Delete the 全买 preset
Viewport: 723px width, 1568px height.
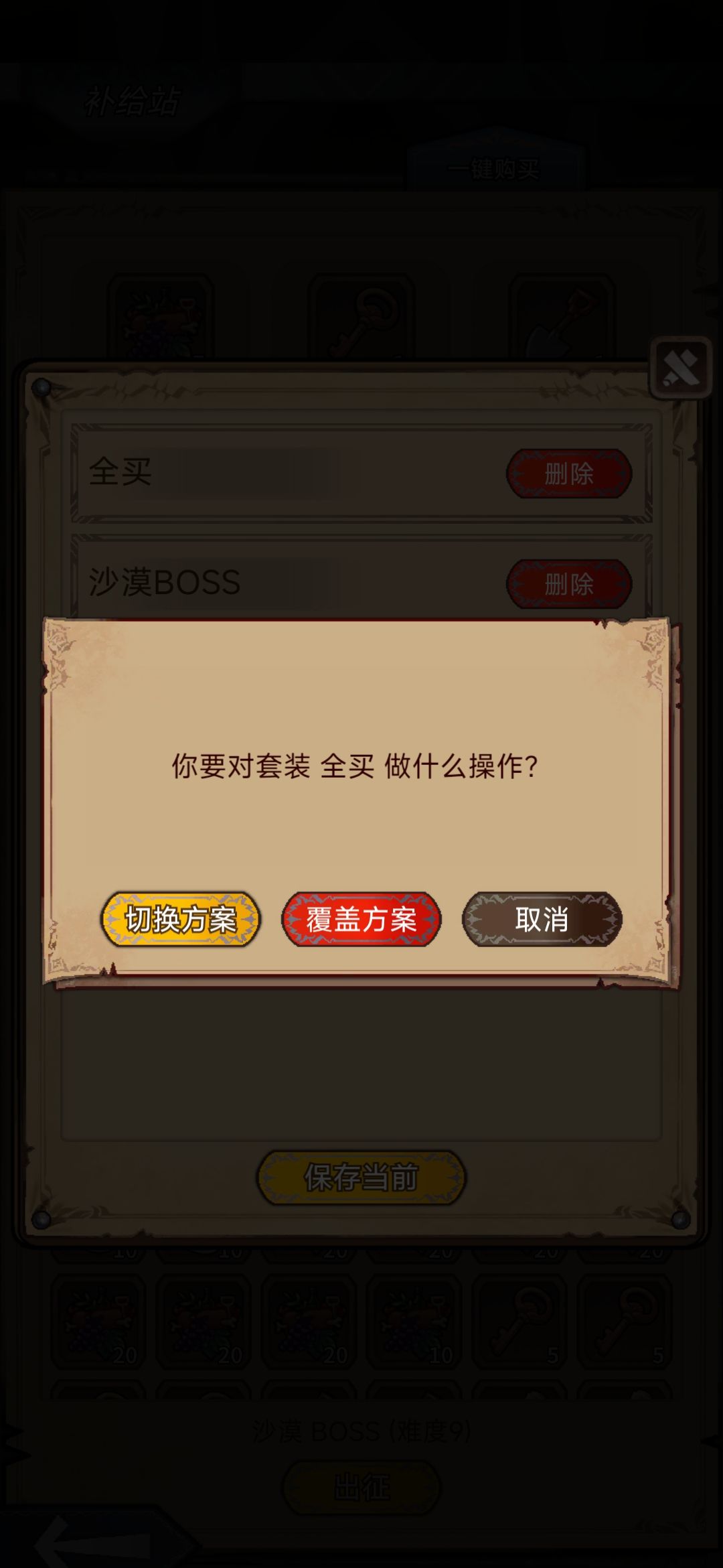click(x=568, y=473)
